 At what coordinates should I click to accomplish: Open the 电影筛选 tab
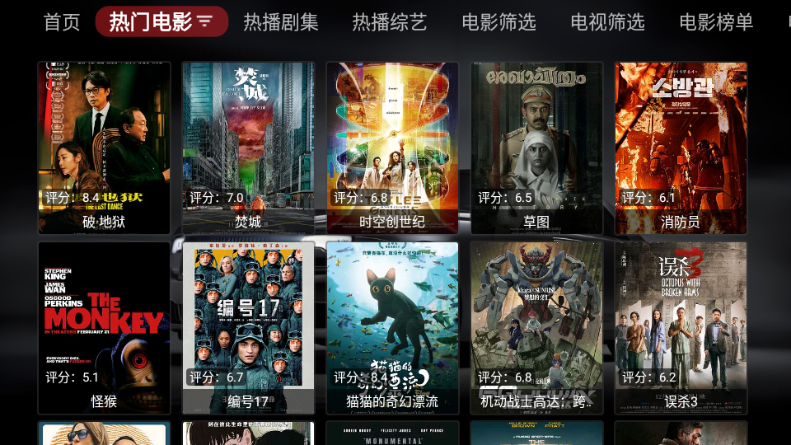[x=498, y=22]
